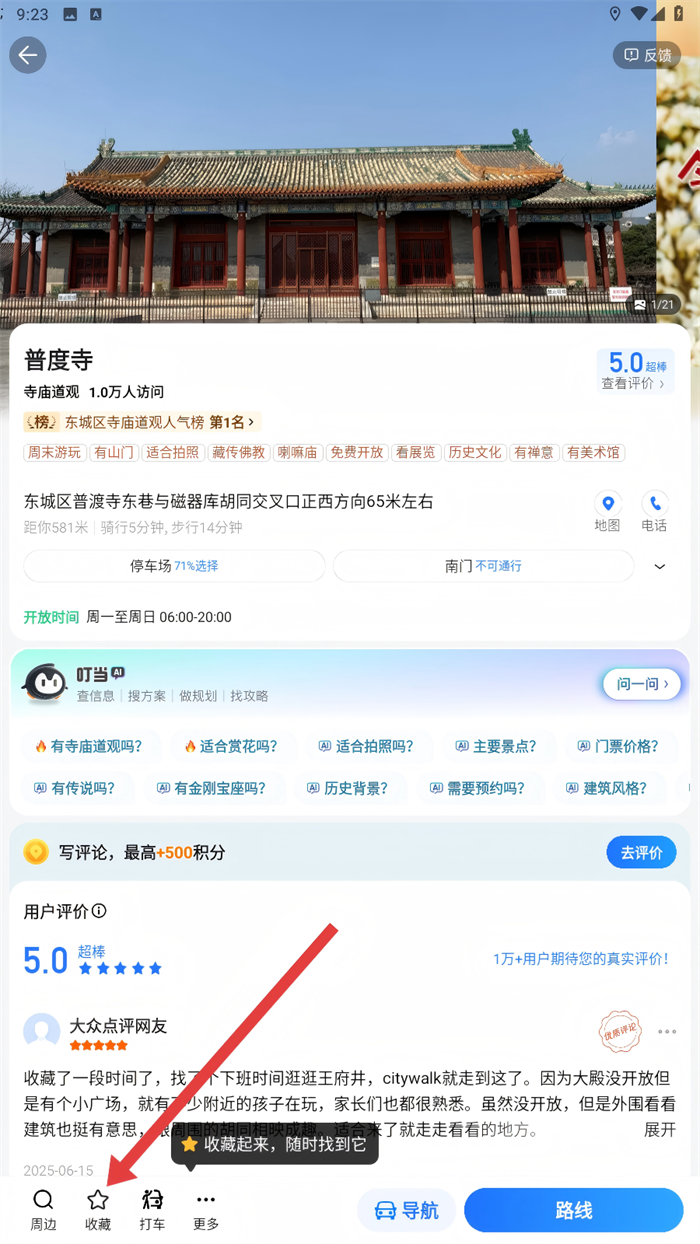Go back using the arrow icon
Image resolution: width=700 pixels, height=1244 pixels.
27,55
